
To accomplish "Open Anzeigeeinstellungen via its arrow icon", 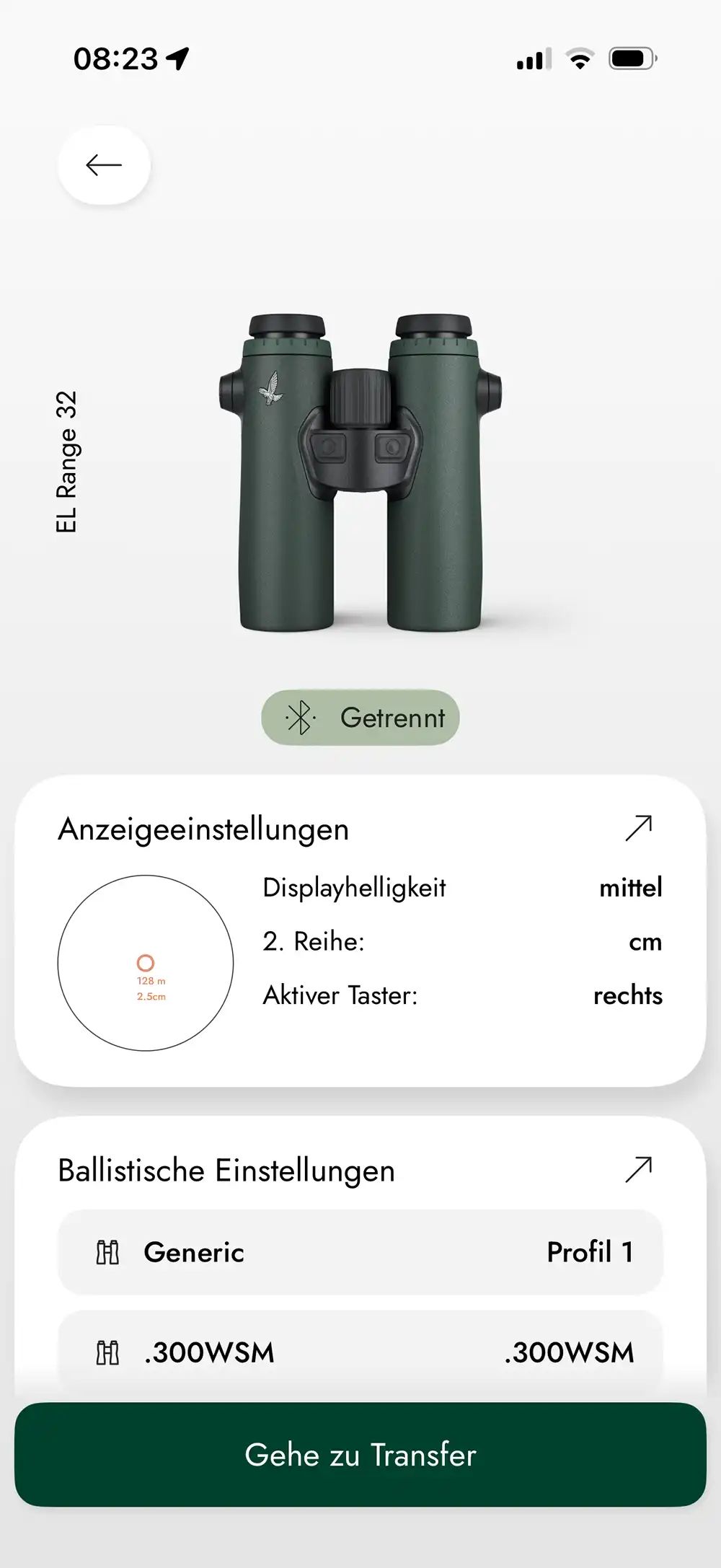I will pos(639,828).
